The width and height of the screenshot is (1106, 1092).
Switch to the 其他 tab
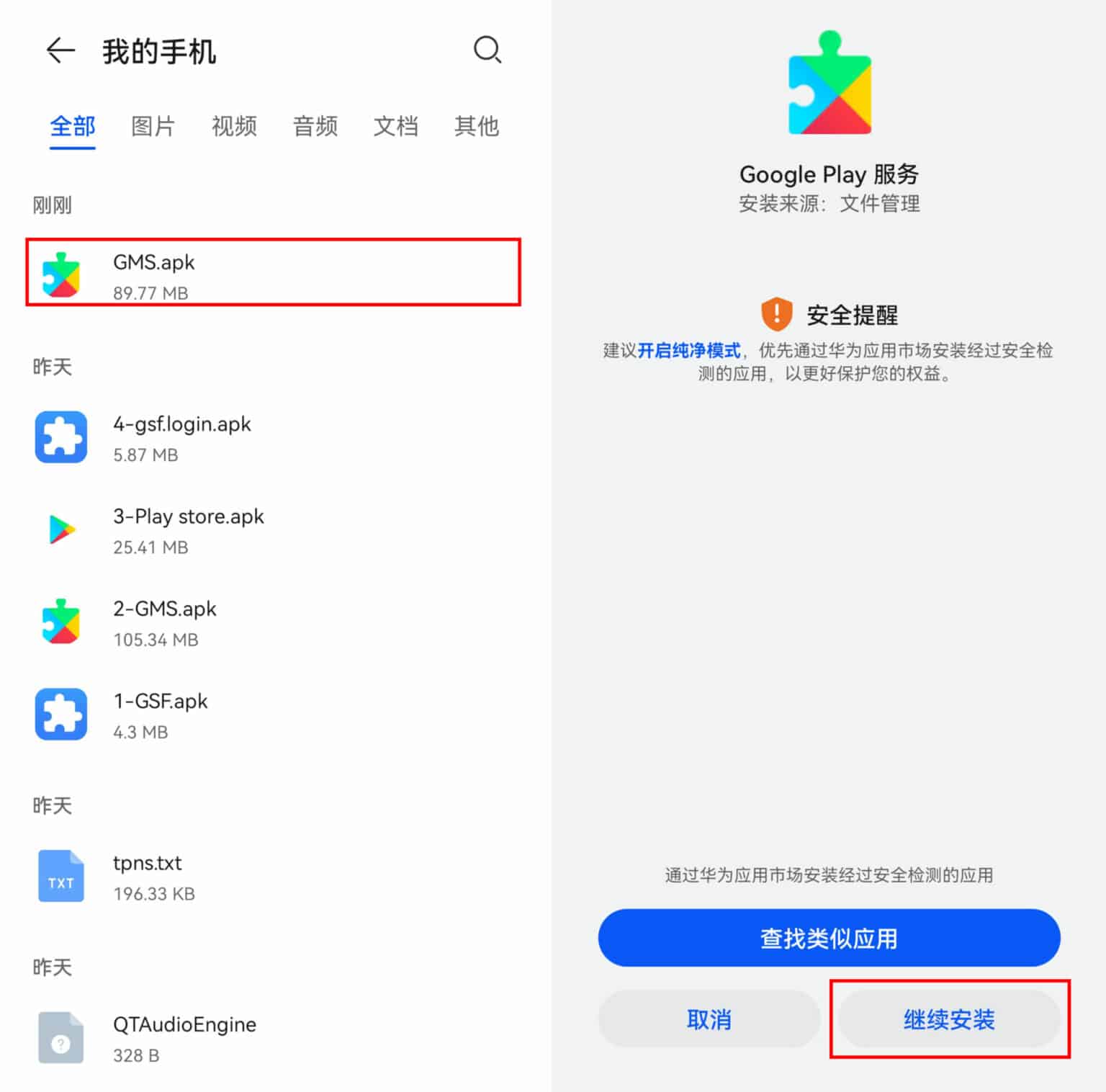(476, 126)
